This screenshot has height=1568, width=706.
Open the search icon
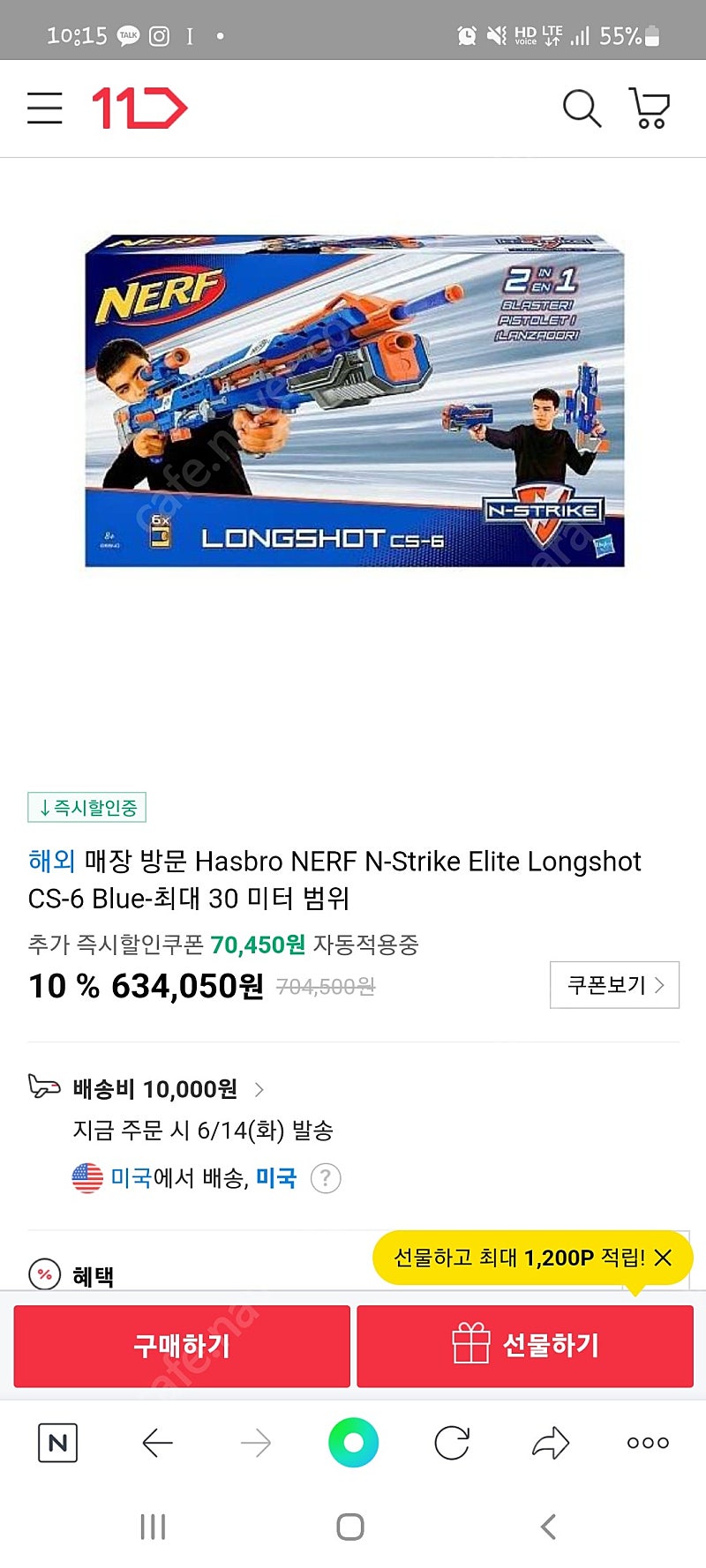[x=582, y=108]
